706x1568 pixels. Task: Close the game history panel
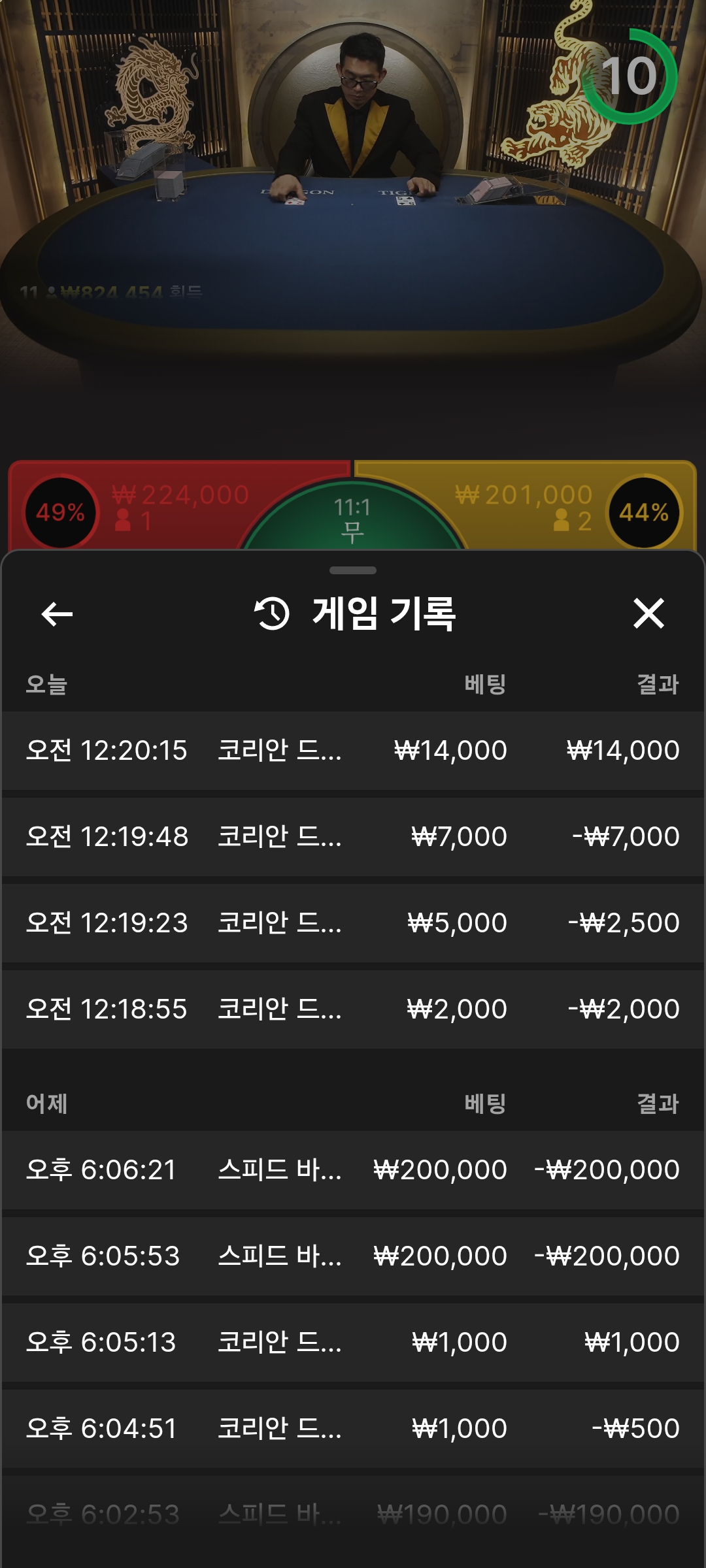648,613
